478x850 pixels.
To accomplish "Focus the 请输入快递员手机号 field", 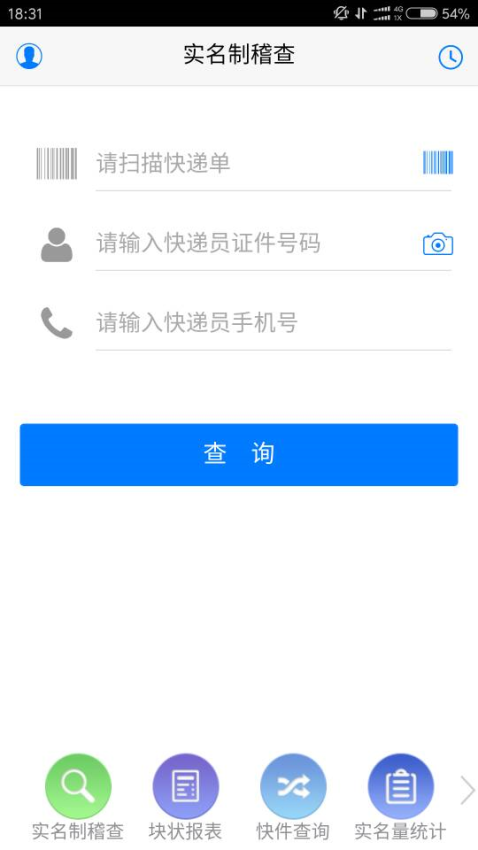I will pos(273,323).
